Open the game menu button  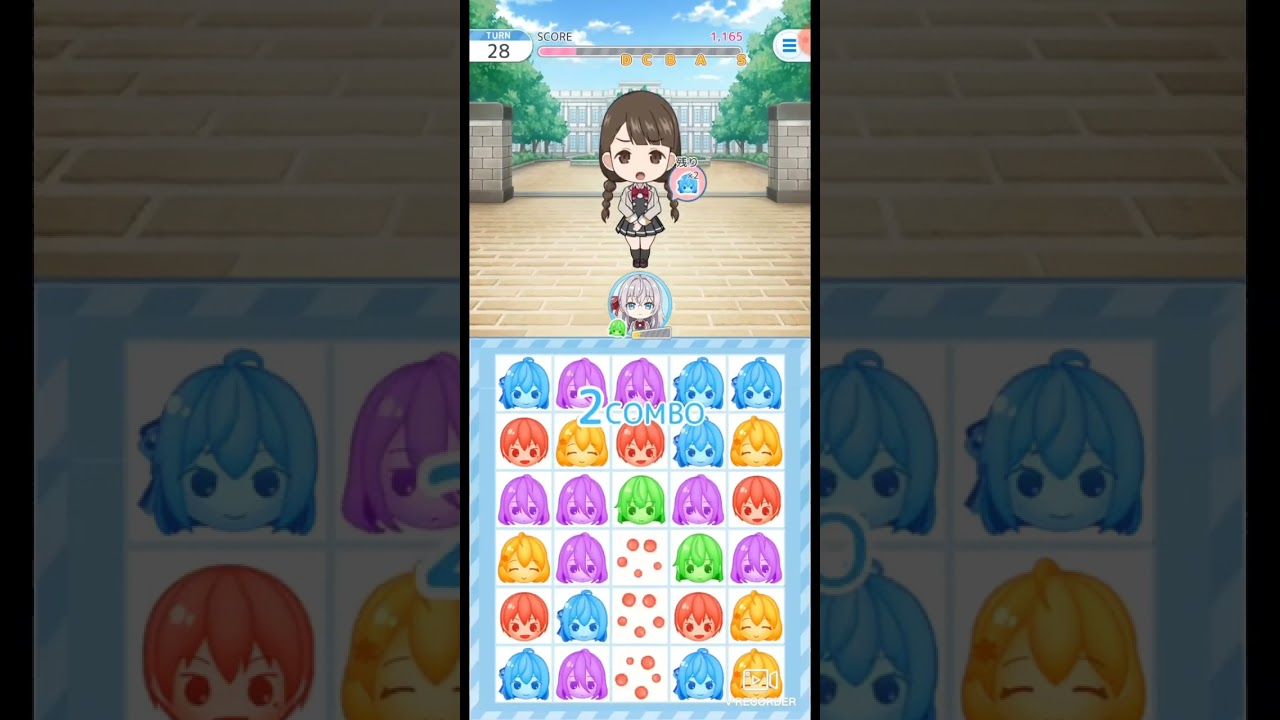[x=790, y=46]
